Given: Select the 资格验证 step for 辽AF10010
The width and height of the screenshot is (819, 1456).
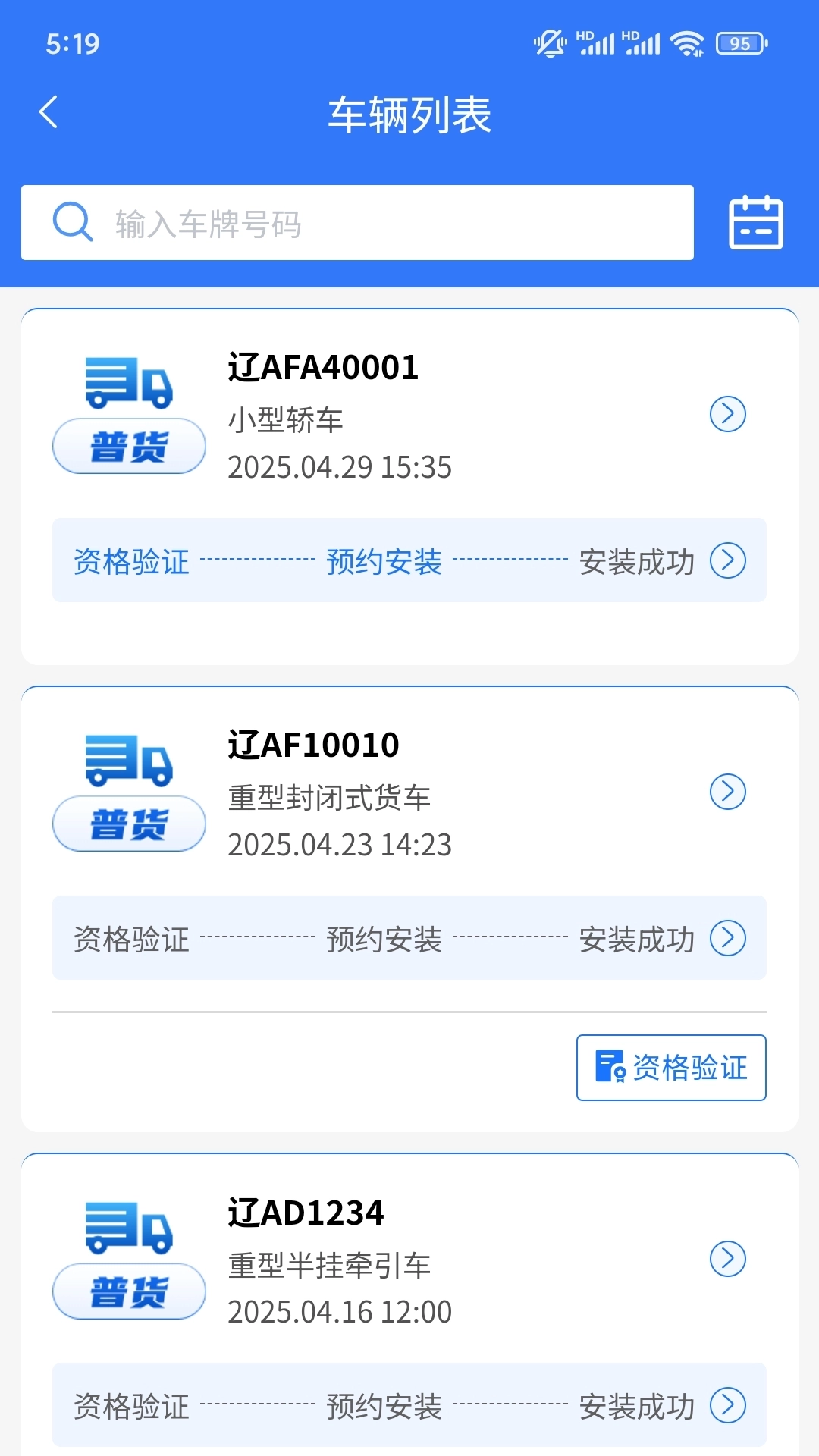Looking at the screenshot, I should [x=130, y=939].
